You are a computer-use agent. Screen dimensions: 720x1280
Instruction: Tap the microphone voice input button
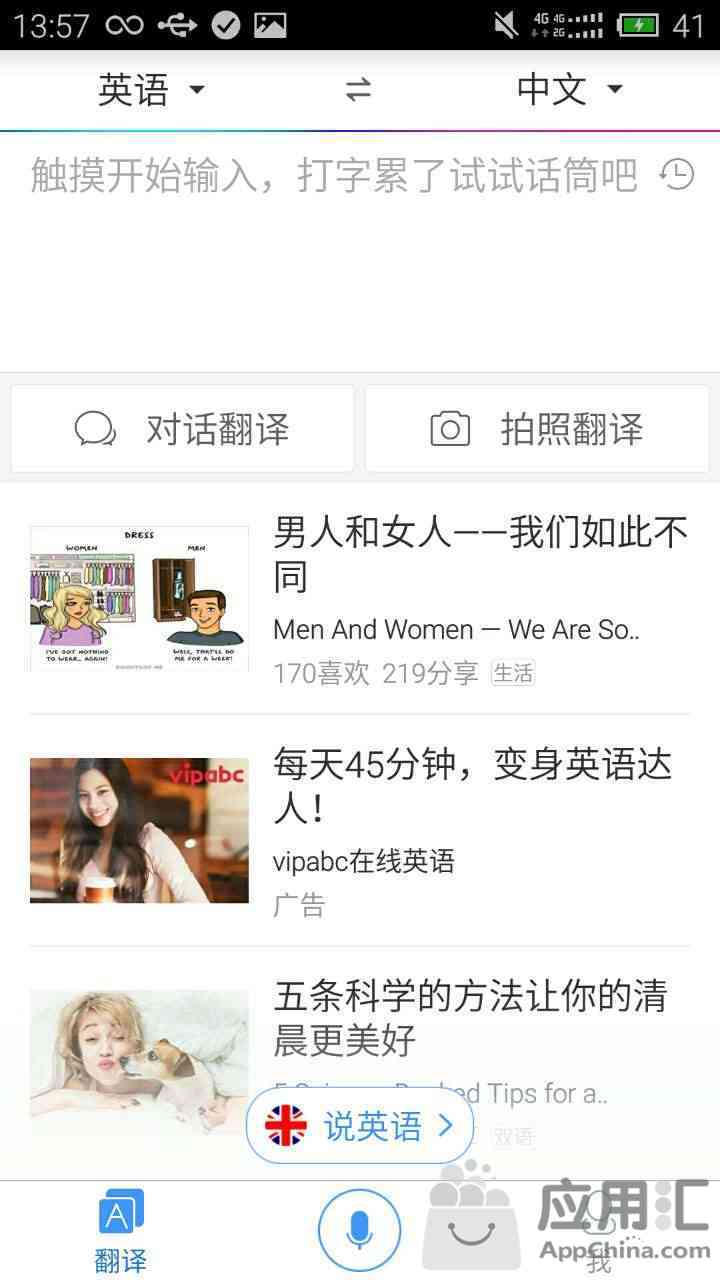point(360,1230)
